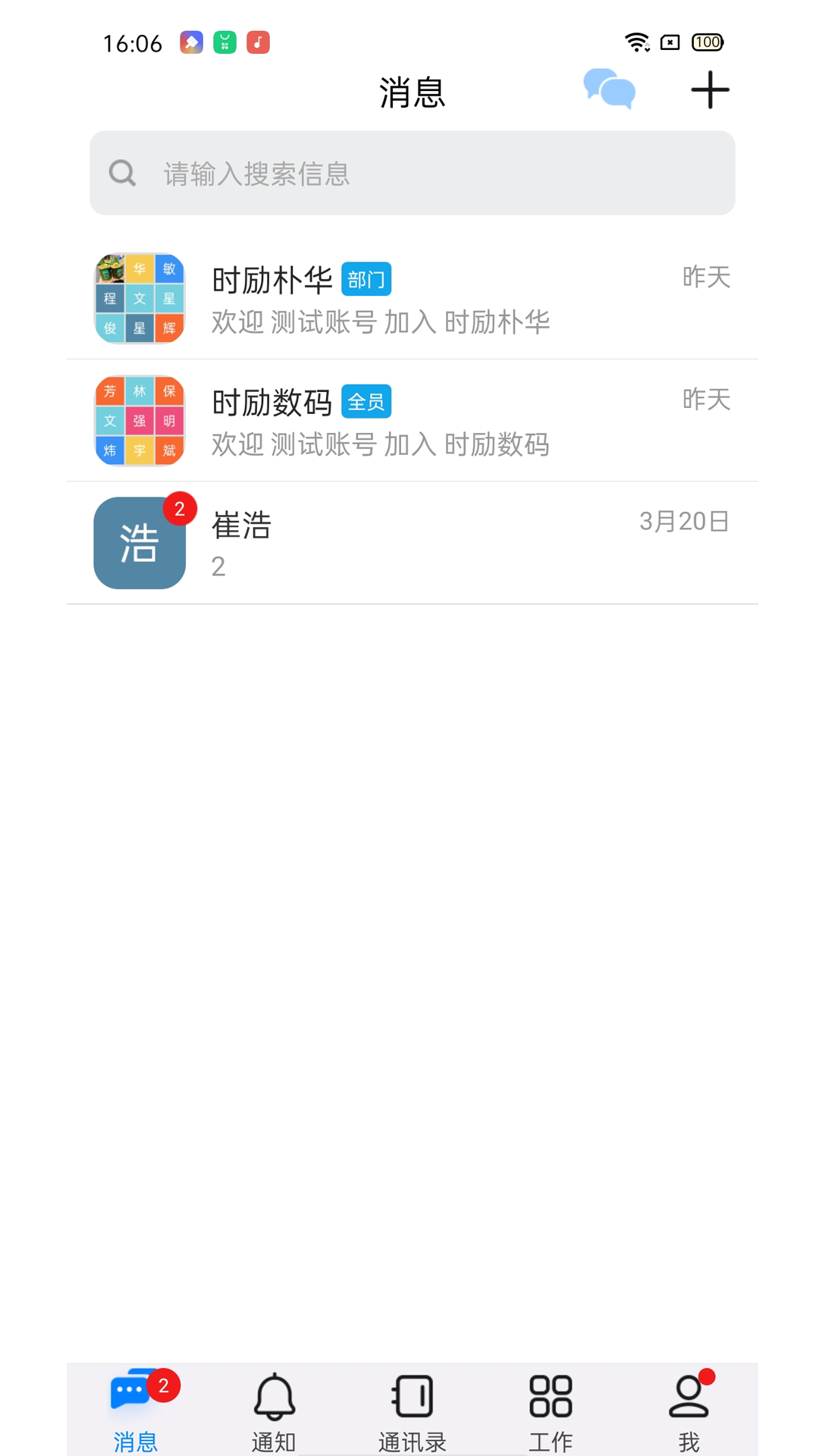Tap the 部门 label next to 时励朴华

coord(366,279)
